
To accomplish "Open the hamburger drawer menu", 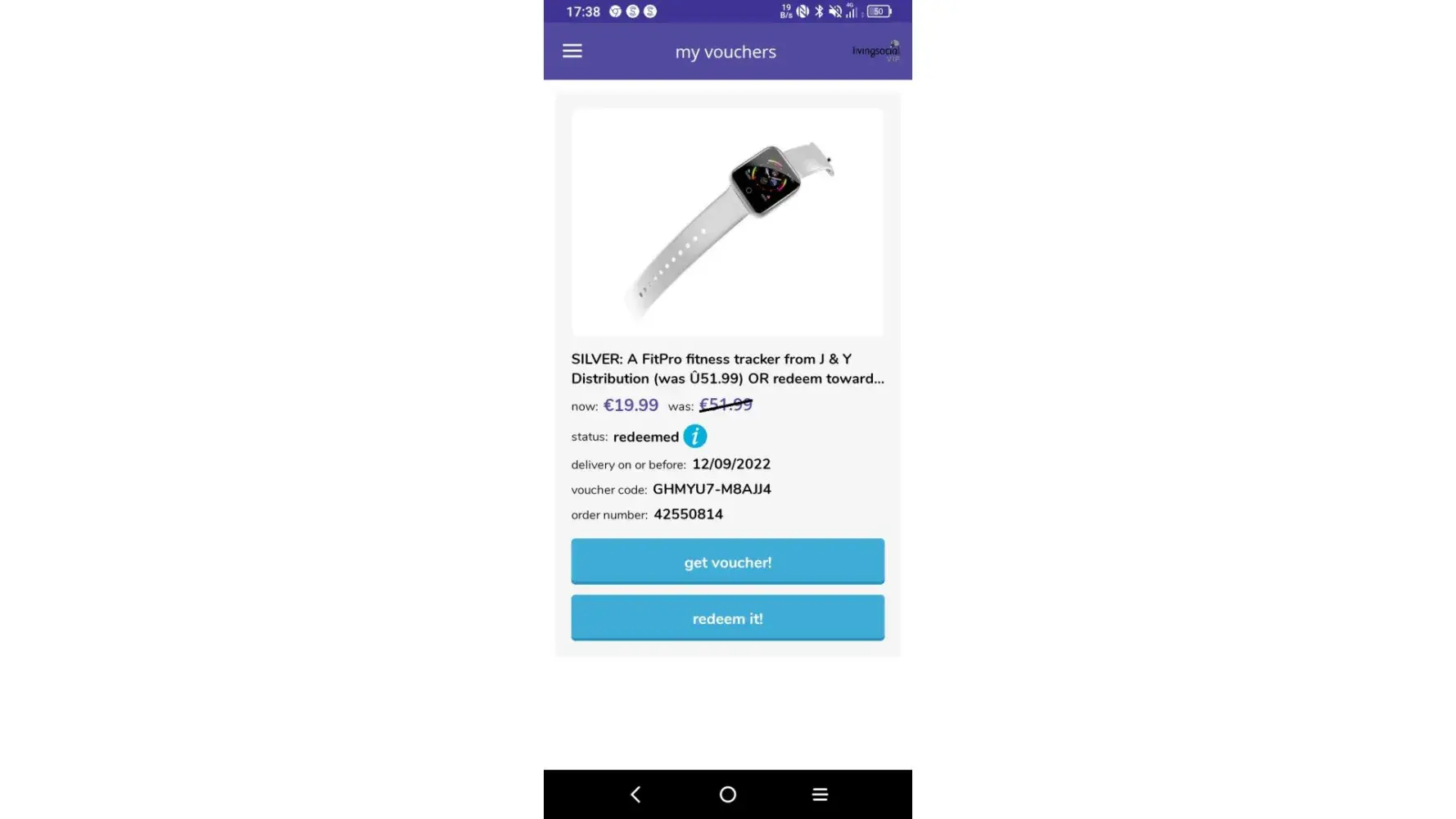I will [572, 51].
